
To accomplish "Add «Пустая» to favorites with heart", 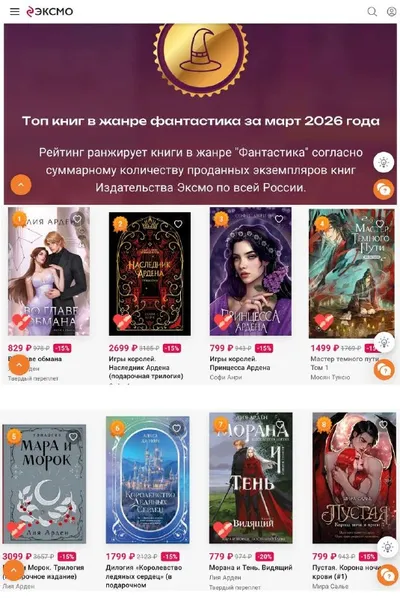I will (383, 424).
